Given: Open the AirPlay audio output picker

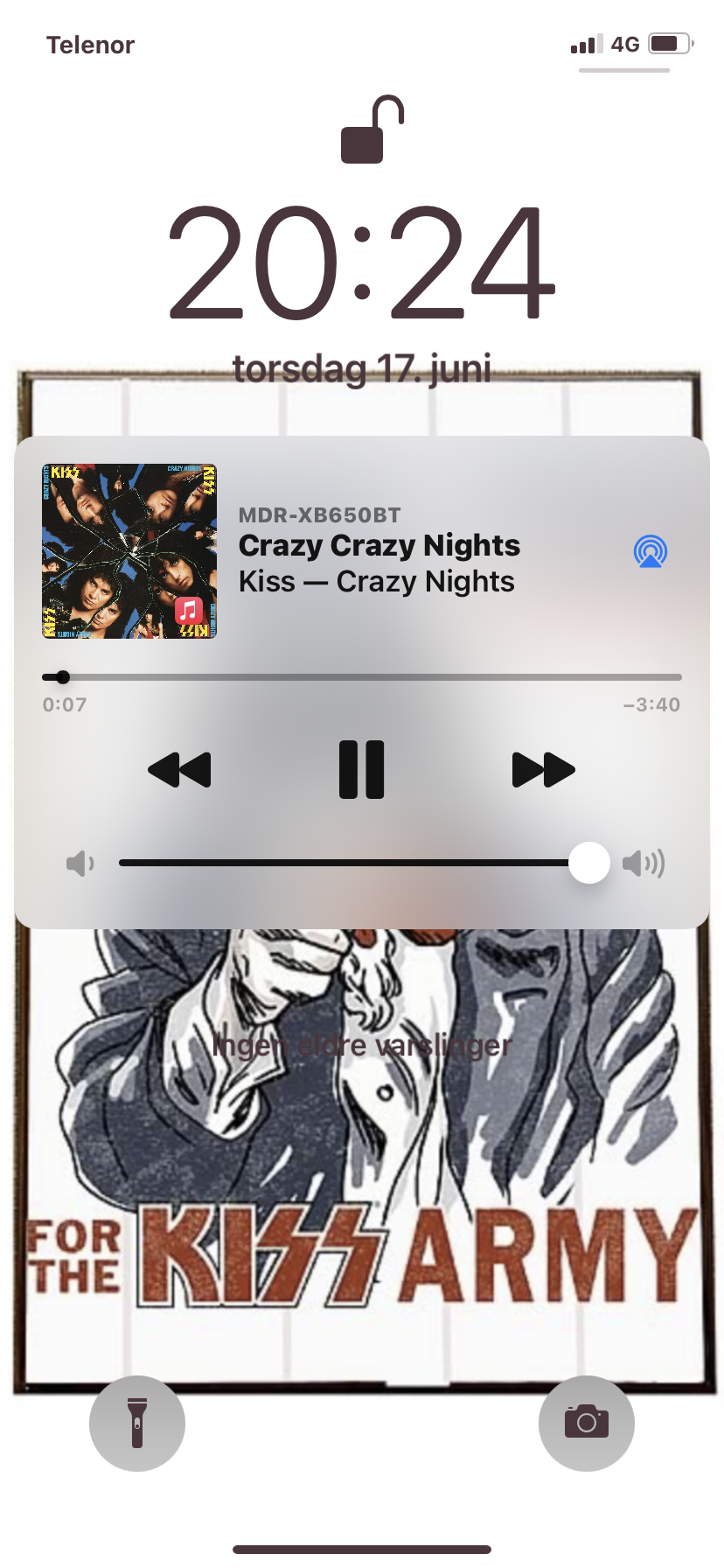Looking at the screenshot, I should [x=650, y=552].
